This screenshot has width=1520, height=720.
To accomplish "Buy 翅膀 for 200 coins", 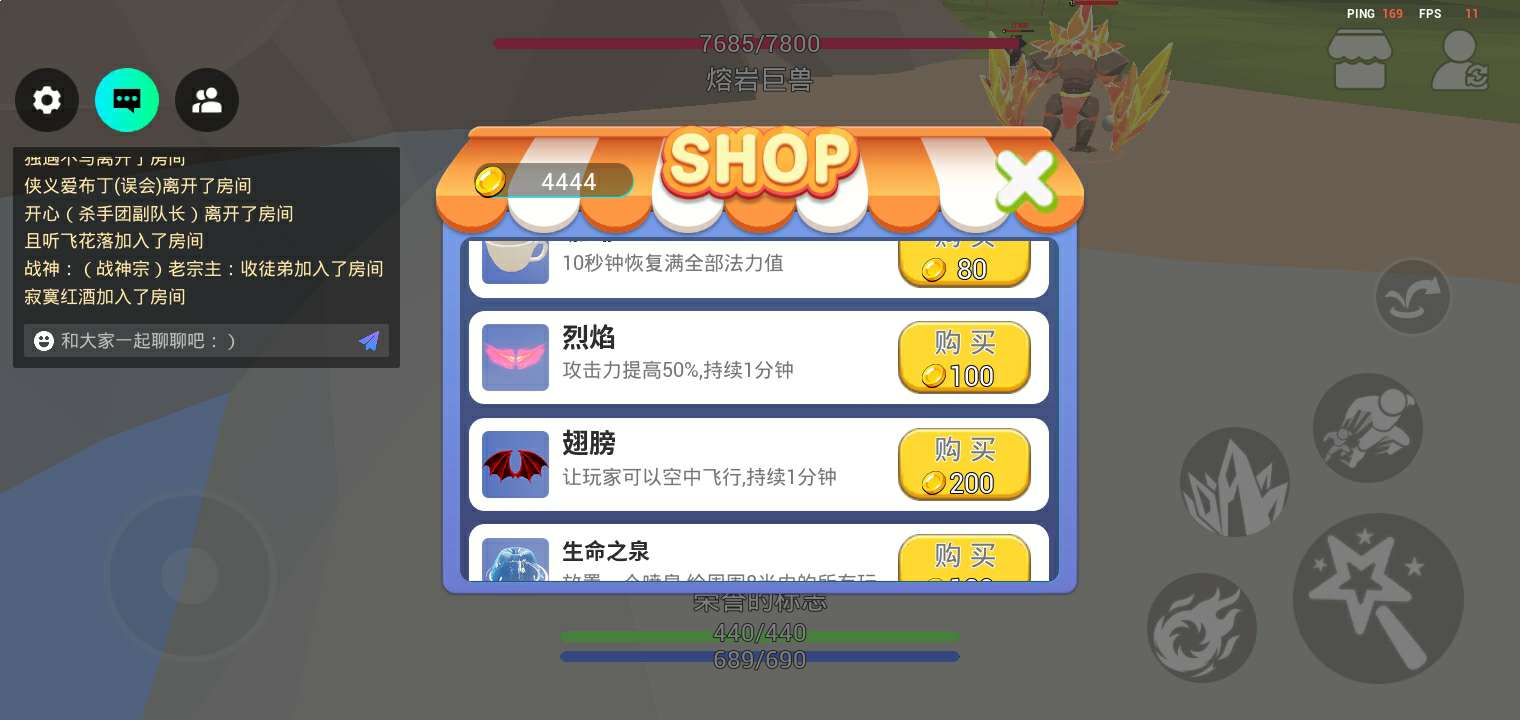I will coord(964,465).
